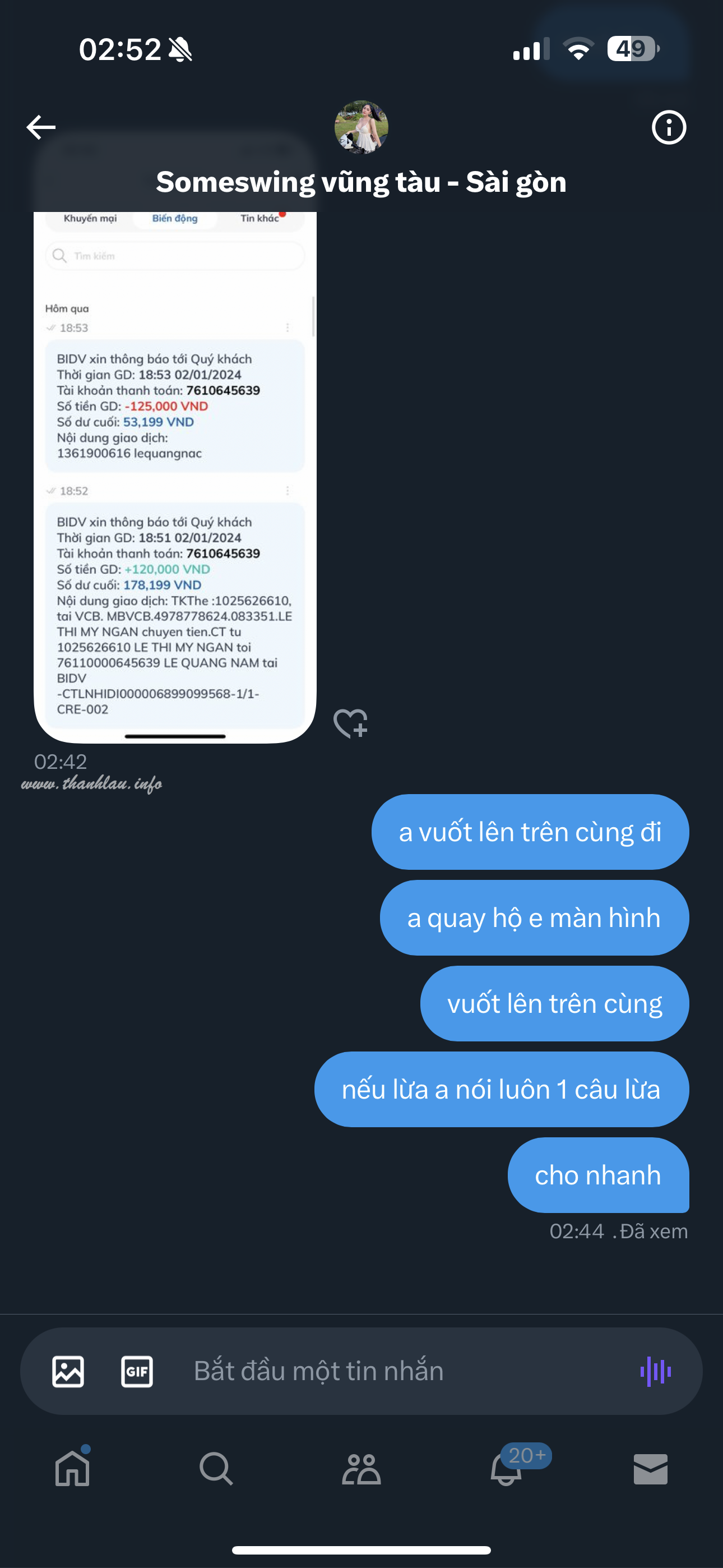Go back using the arrow icon

click(x=41, y=127)
